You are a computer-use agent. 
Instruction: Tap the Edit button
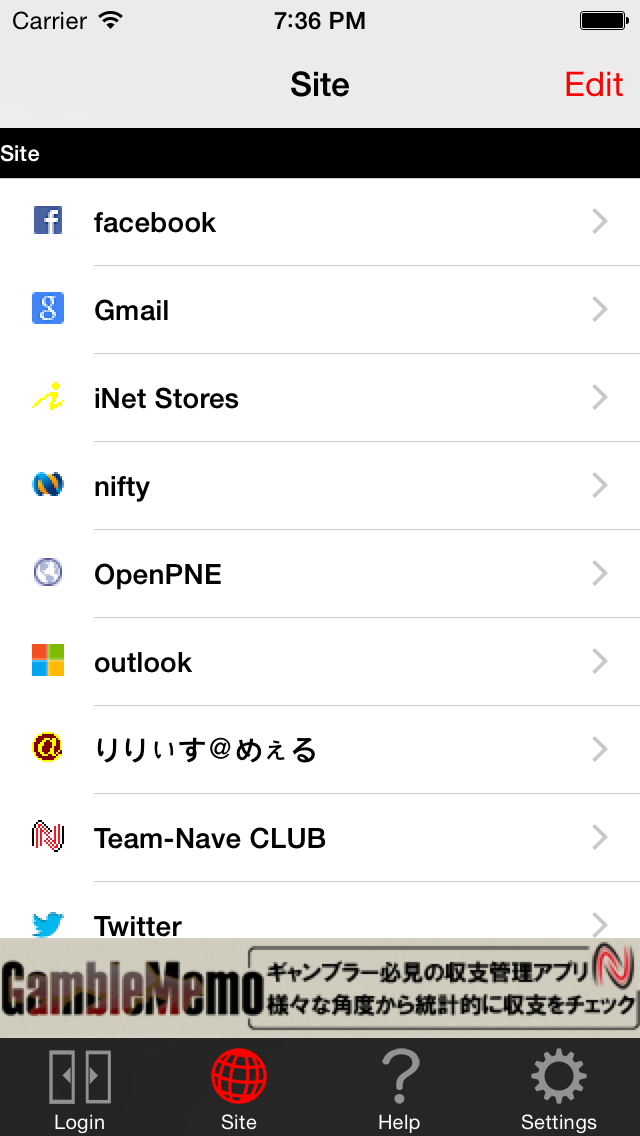click(593, 85)
